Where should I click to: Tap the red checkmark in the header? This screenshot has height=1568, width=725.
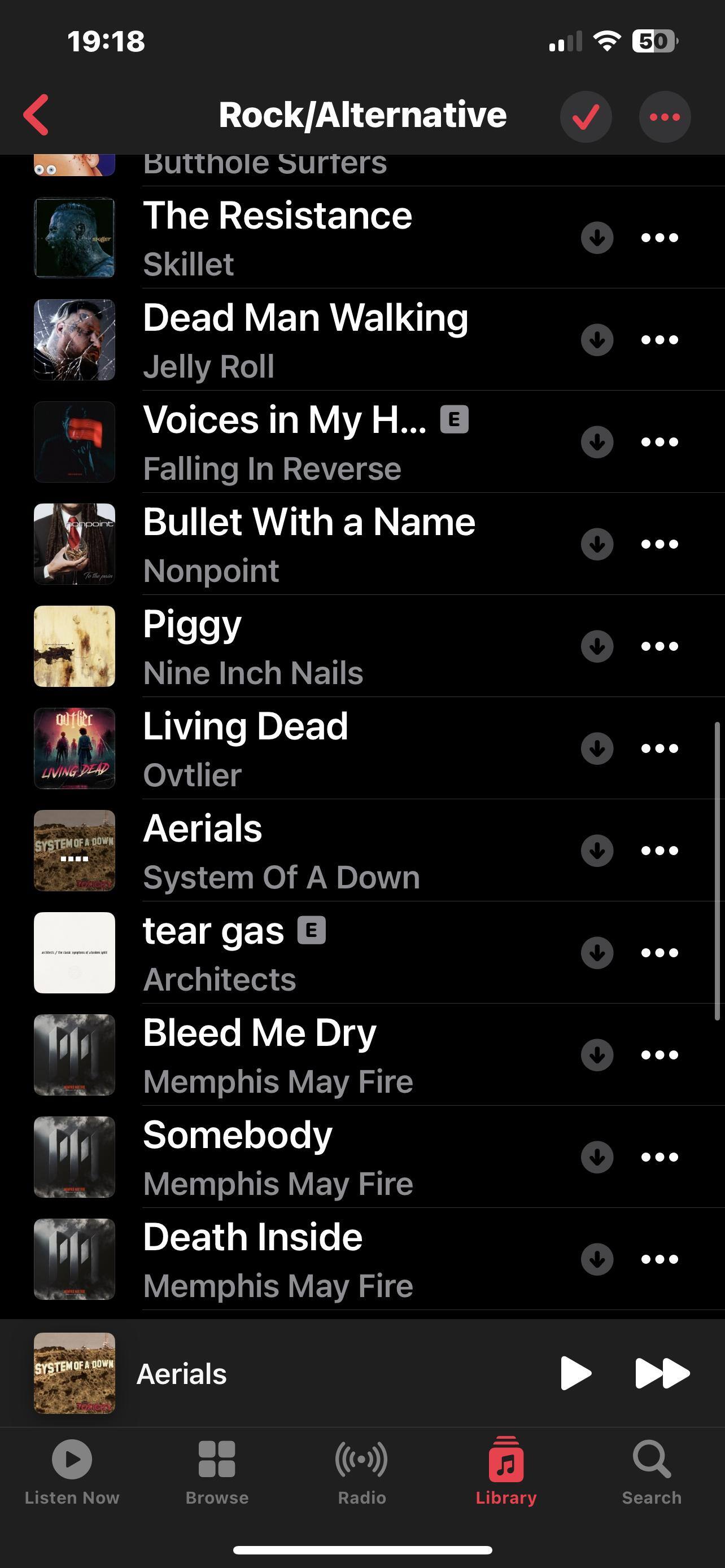coord(586,117)
